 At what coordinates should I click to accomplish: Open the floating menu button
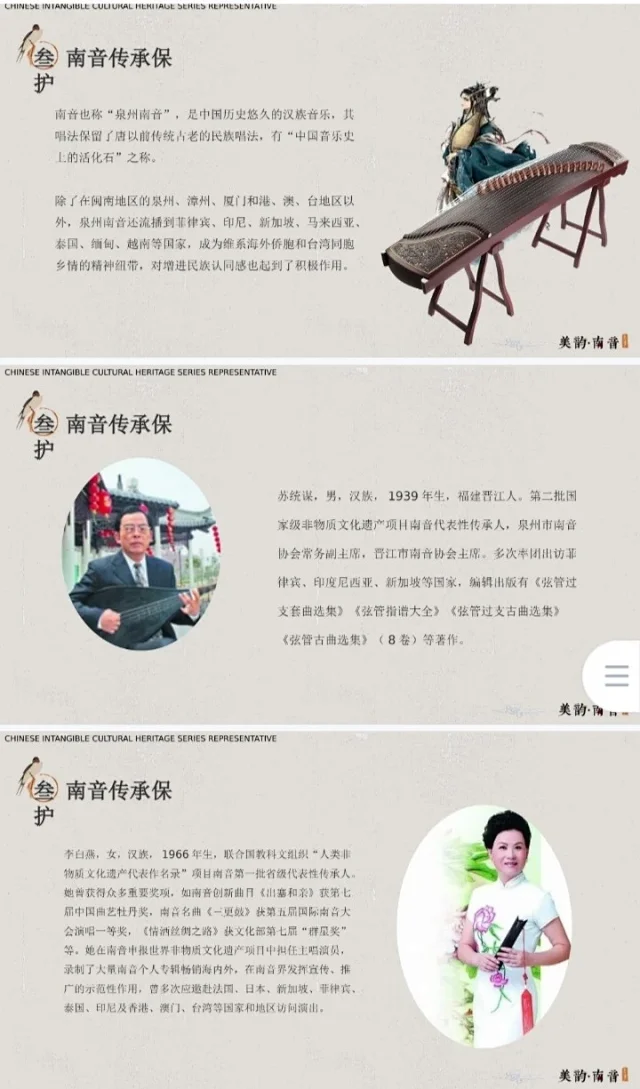(x=616, y=676)
